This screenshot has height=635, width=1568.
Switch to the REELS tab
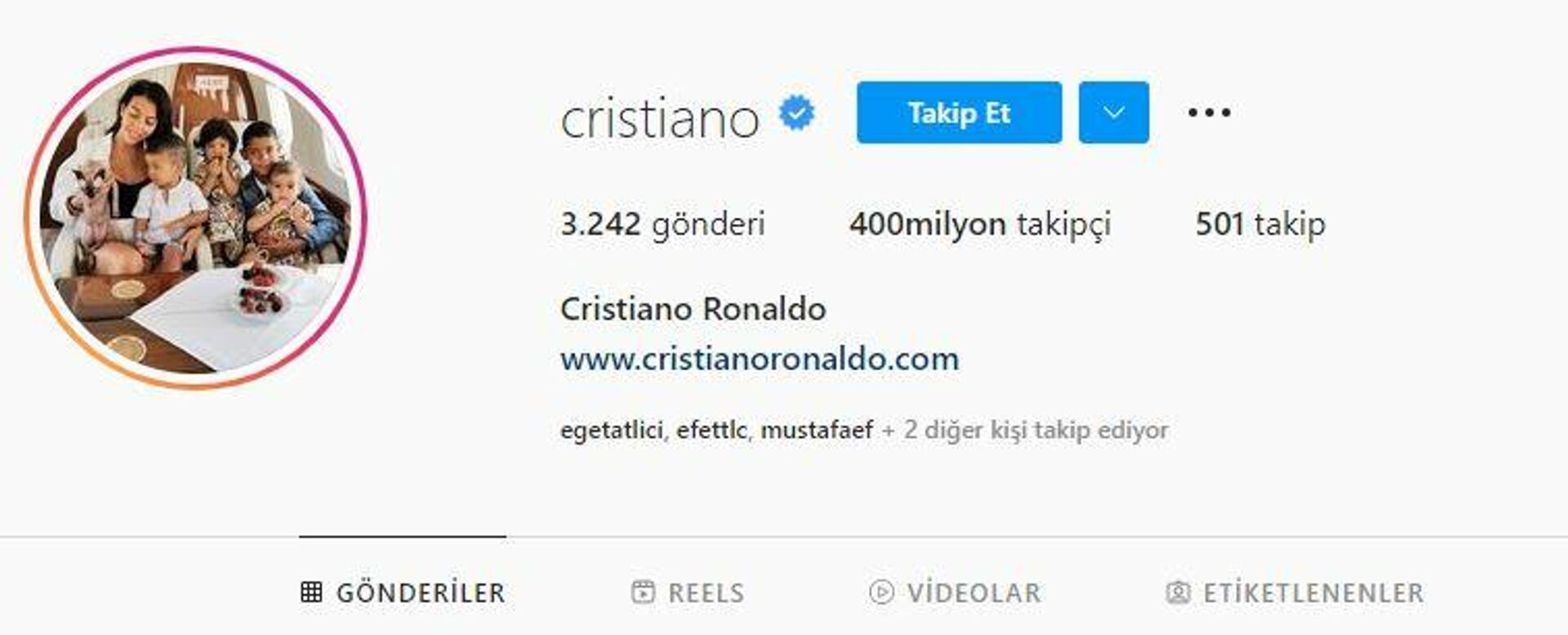coord(688,593)
